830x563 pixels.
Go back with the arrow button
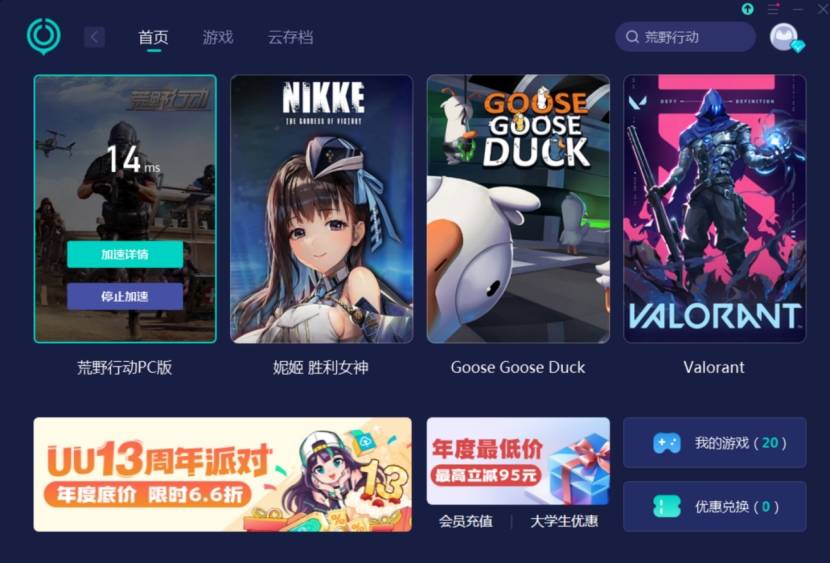point(95,37)
